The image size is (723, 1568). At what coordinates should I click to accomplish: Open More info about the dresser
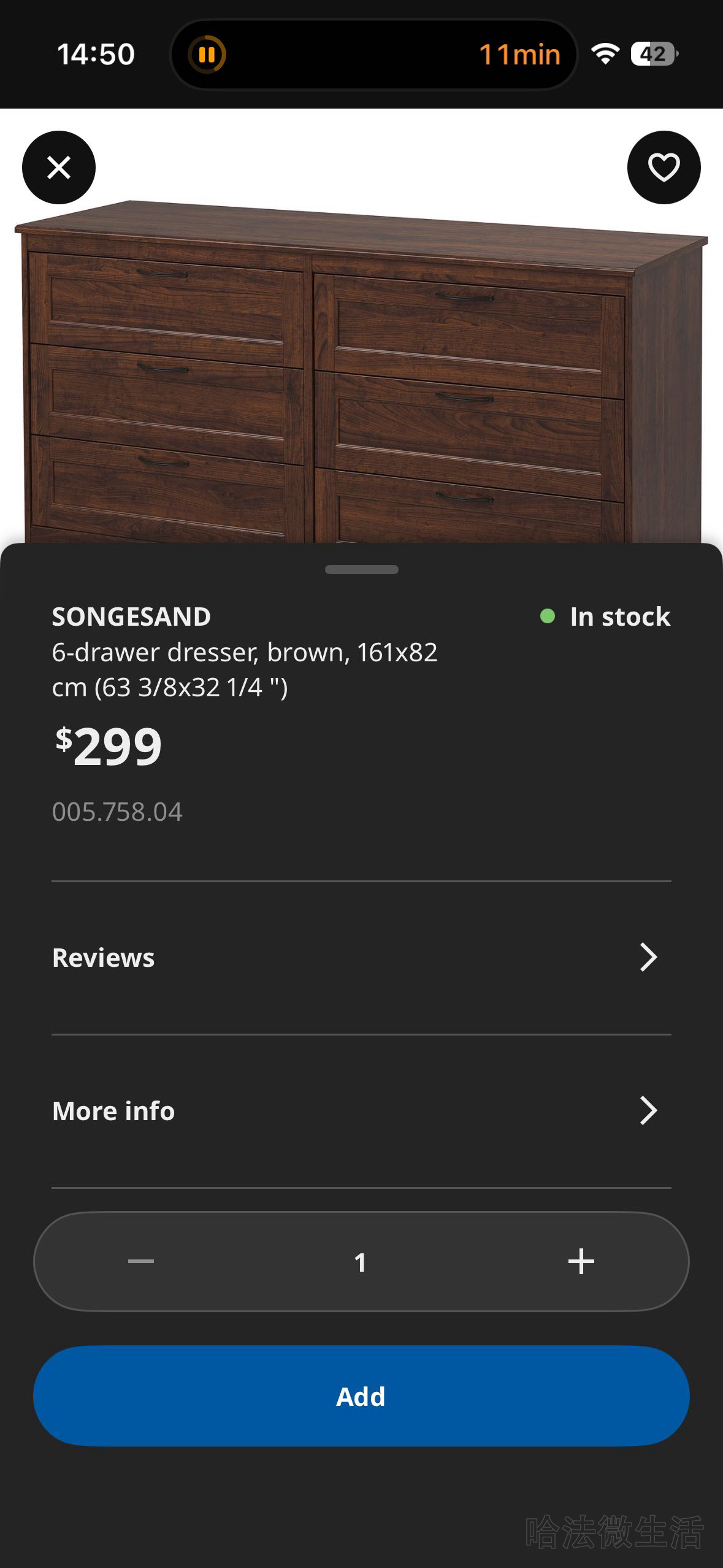click(x=361, y=1111)
